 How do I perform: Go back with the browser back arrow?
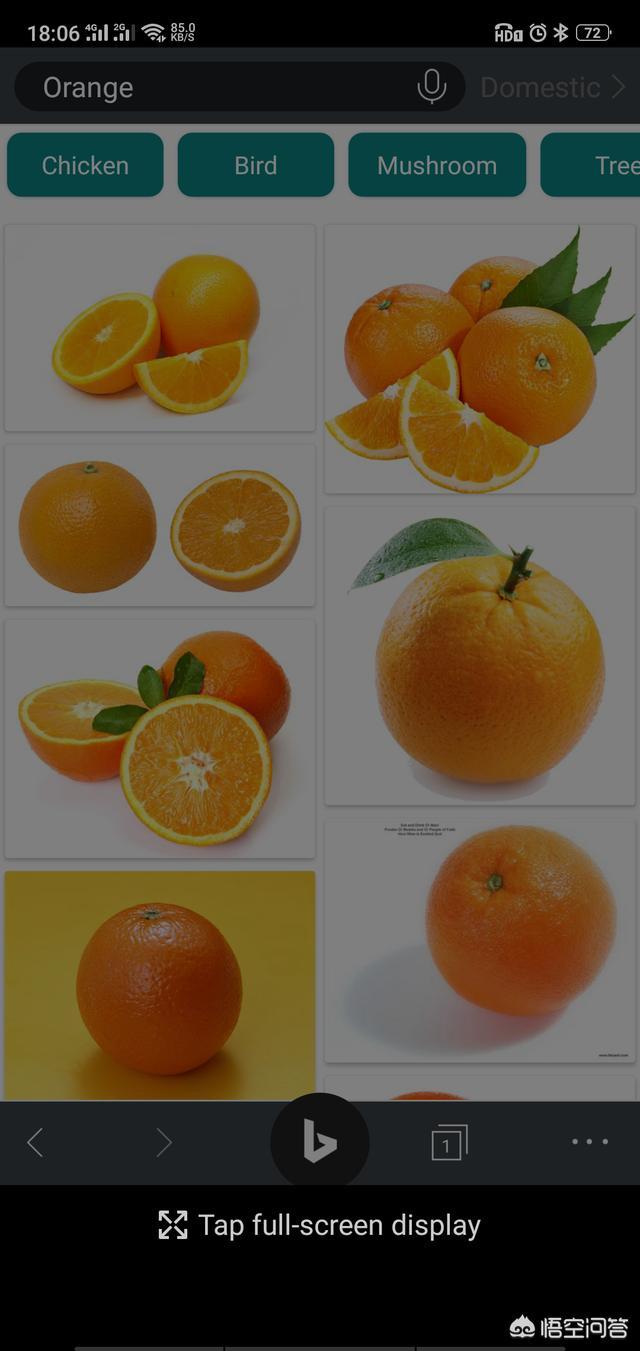(35, 1142)
